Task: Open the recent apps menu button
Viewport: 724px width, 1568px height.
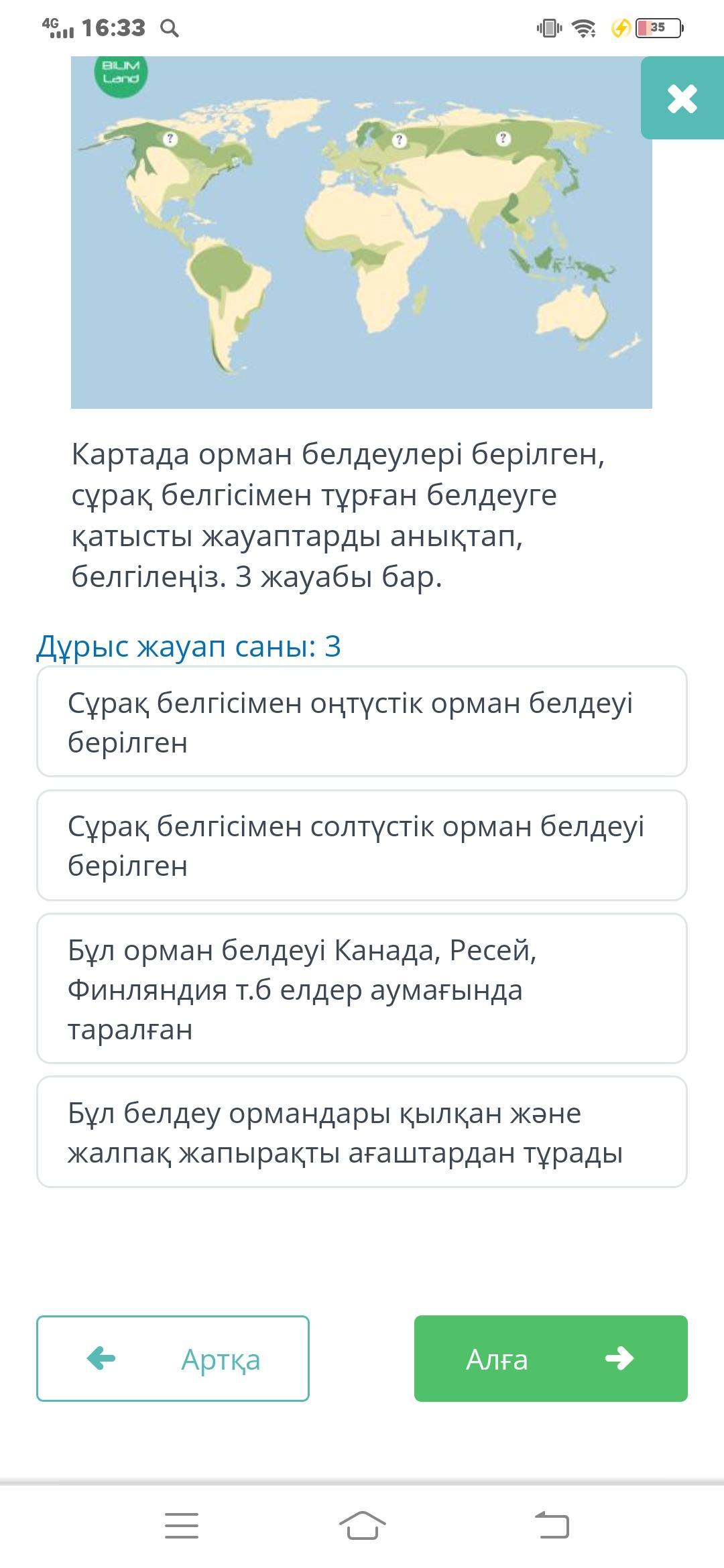Action: pos(182,1525)
